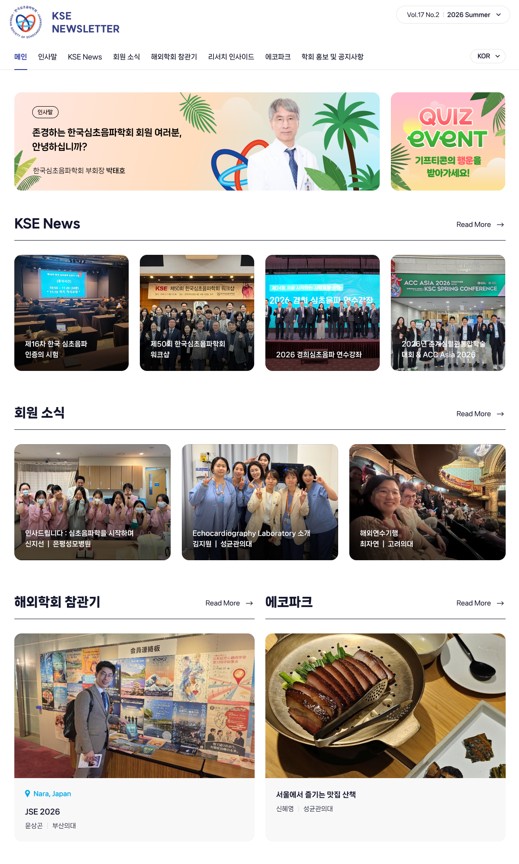Tap Read More for 에코파크
The width and height of the screenshot is (519, 864).
click(x=480, y=603)
